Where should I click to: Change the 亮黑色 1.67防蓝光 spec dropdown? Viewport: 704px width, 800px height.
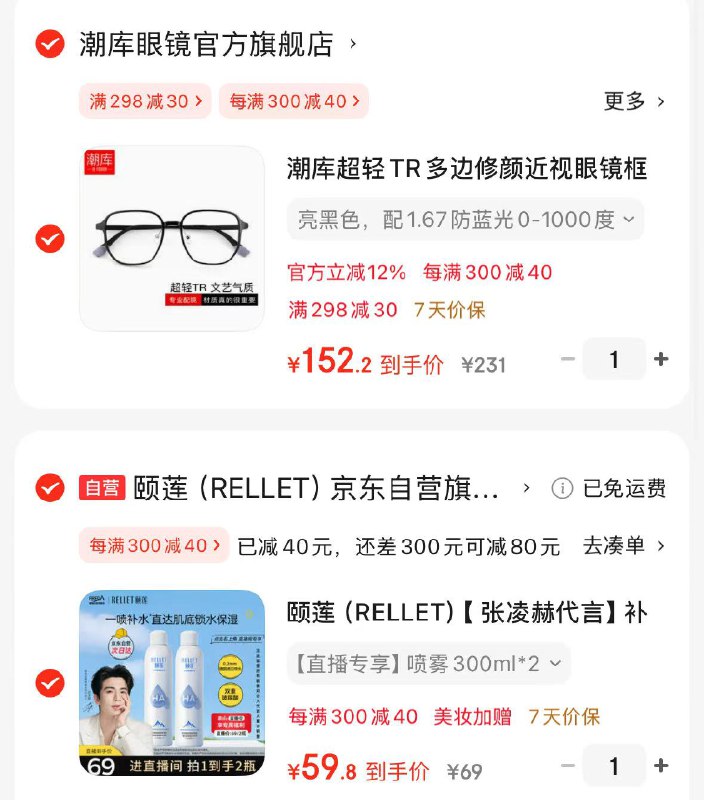click(x=465, y=220)
